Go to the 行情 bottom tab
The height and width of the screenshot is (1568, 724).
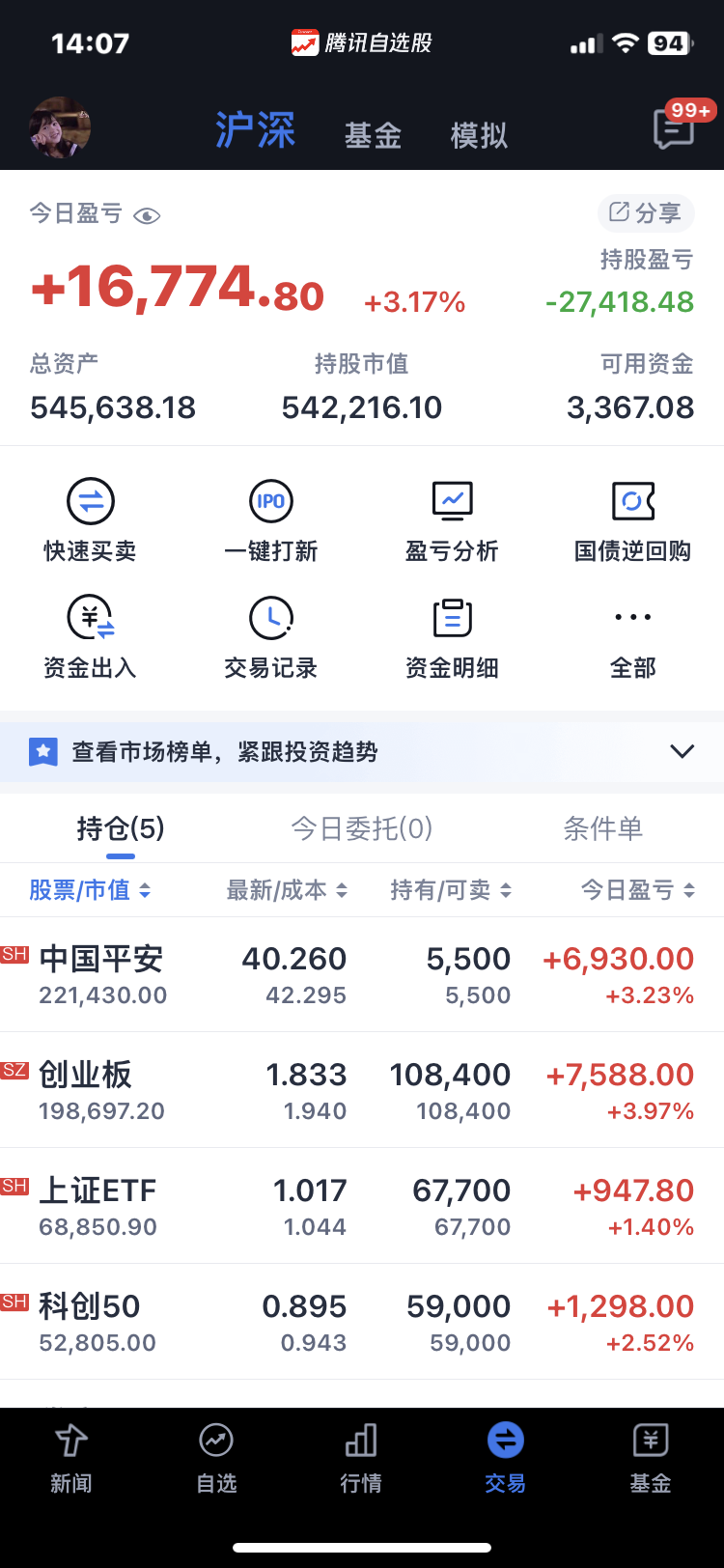(x=361, y=1457)
